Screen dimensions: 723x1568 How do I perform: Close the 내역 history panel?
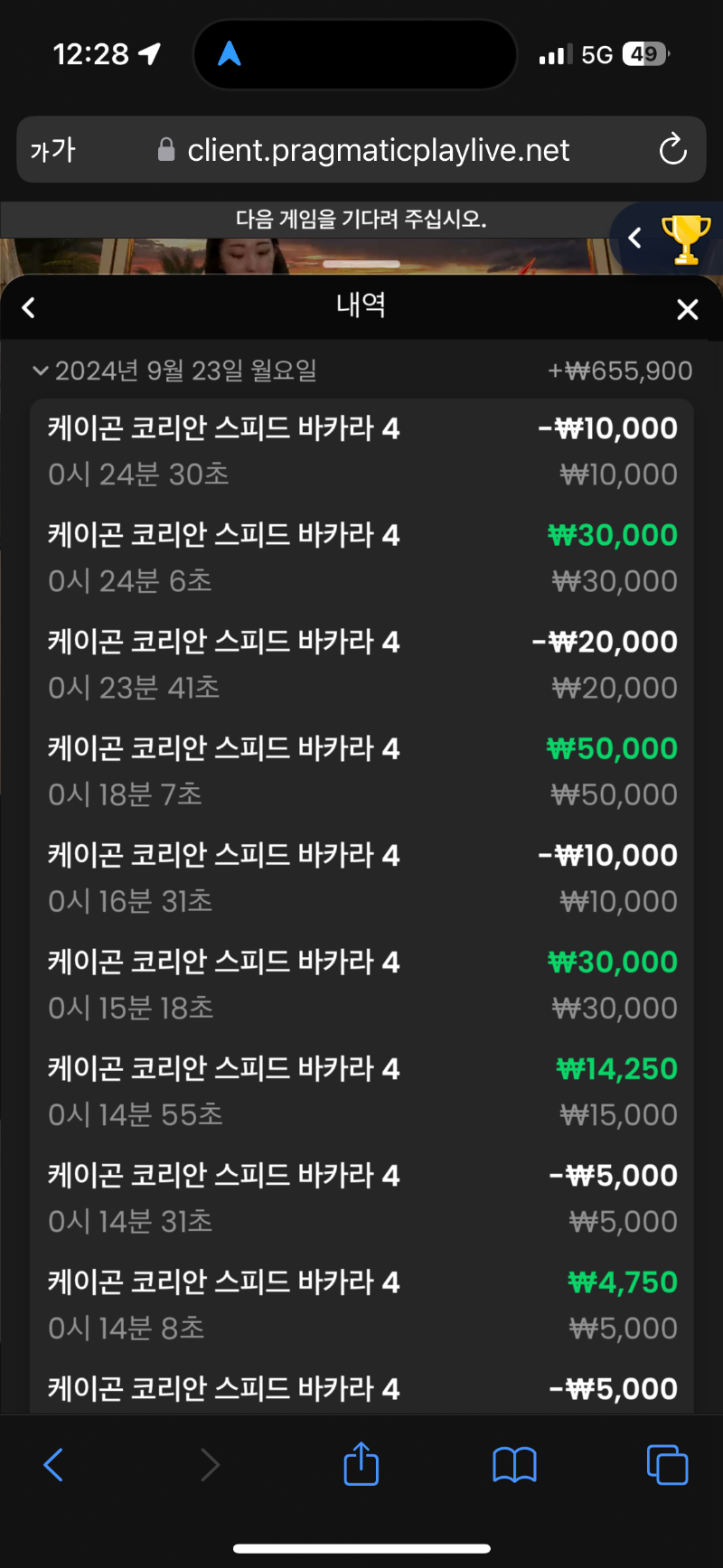click(x=687, y=310)
